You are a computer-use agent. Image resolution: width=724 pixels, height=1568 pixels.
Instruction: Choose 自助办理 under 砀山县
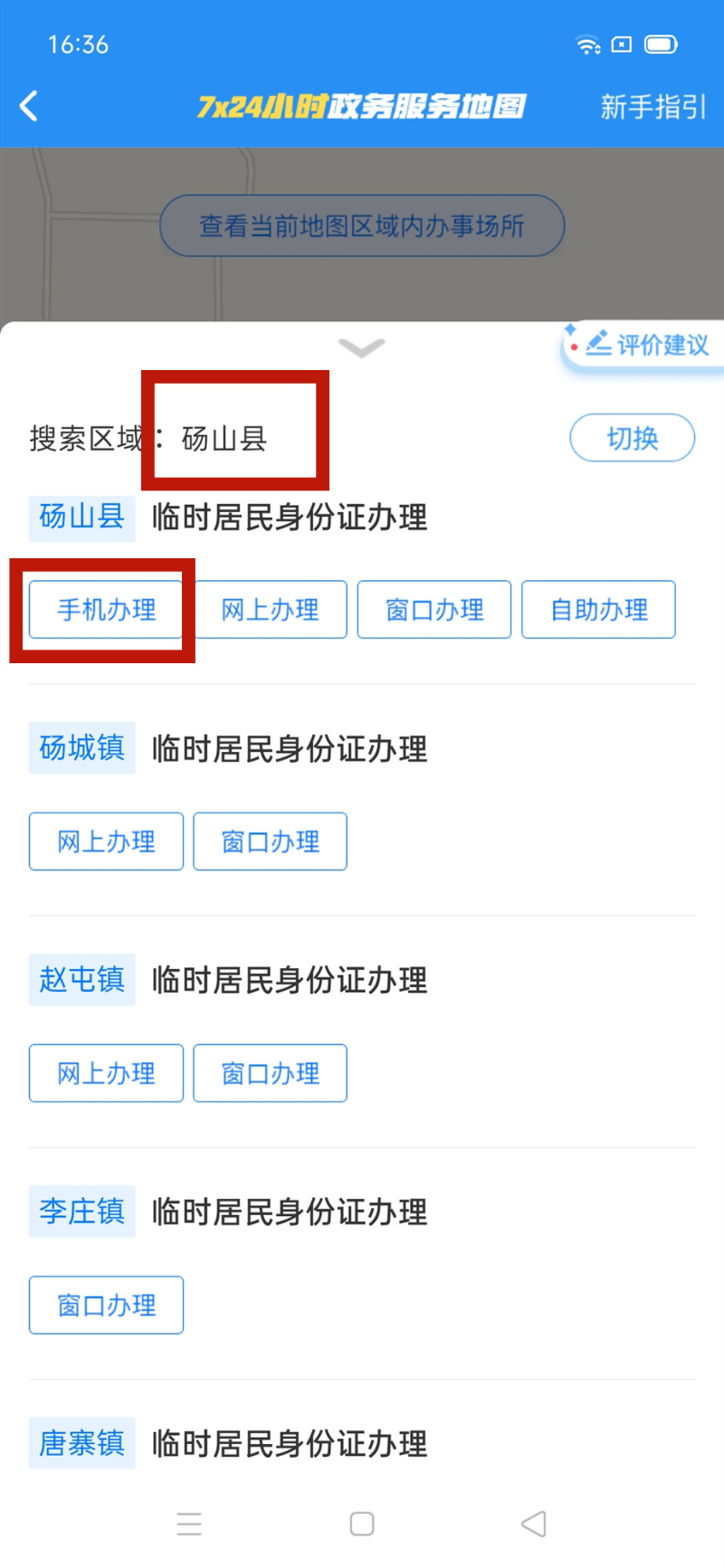pos(599,610)
